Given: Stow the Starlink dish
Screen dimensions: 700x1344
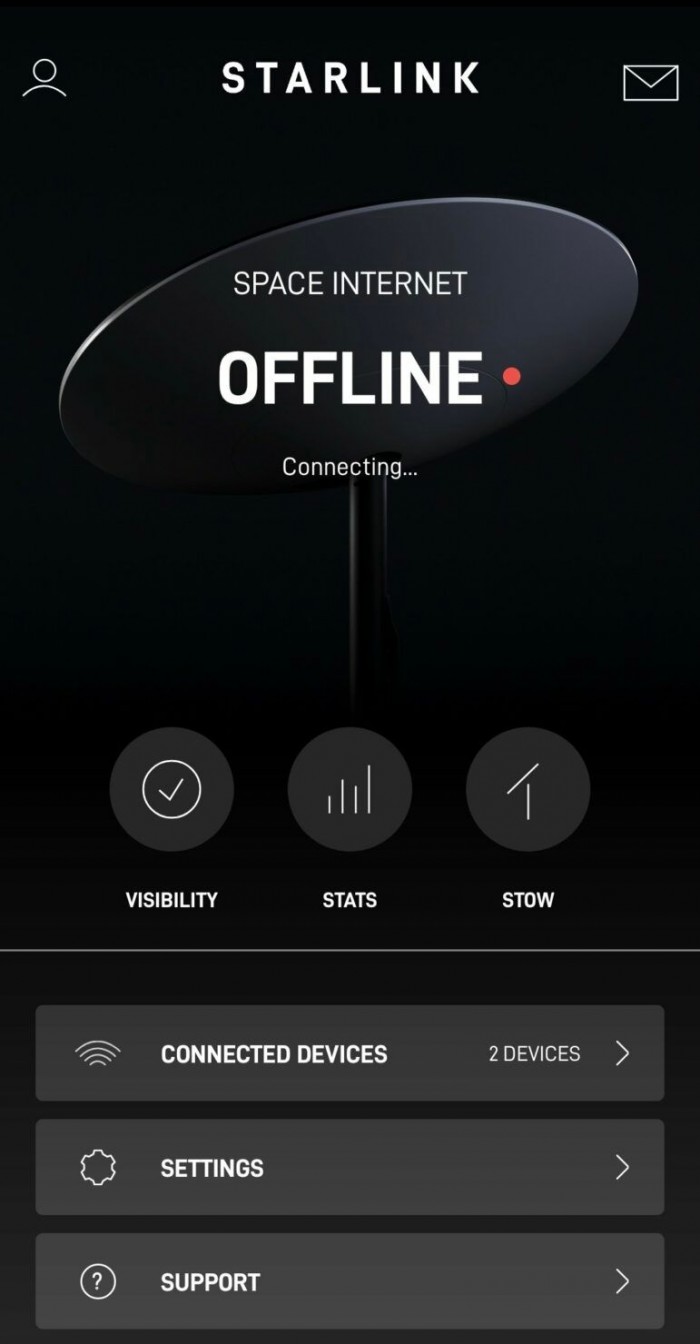Looking at the screenshot, I should tap(527, 789).
